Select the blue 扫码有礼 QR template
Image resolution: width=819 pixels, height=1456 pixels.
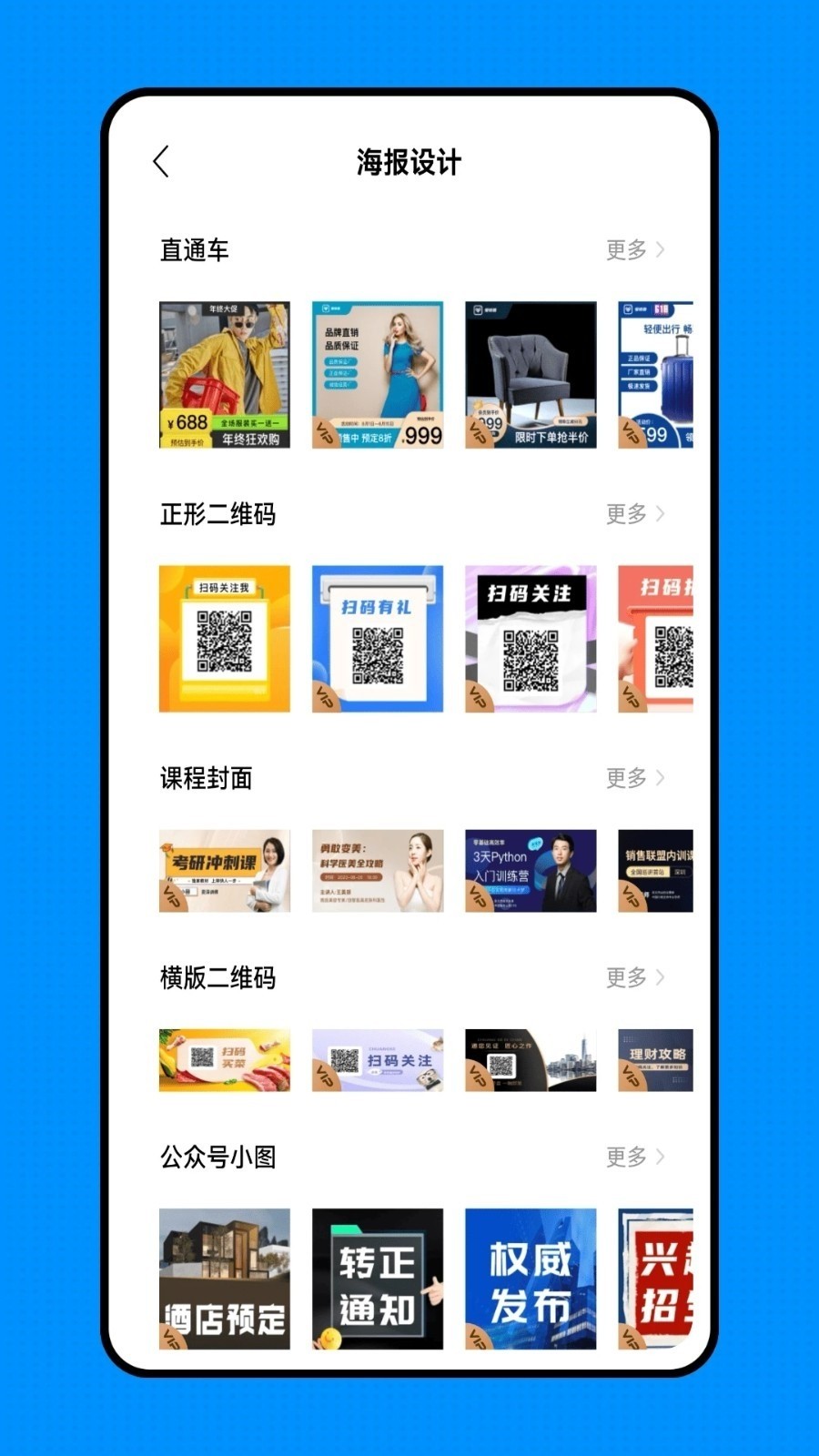pos(378,638)
